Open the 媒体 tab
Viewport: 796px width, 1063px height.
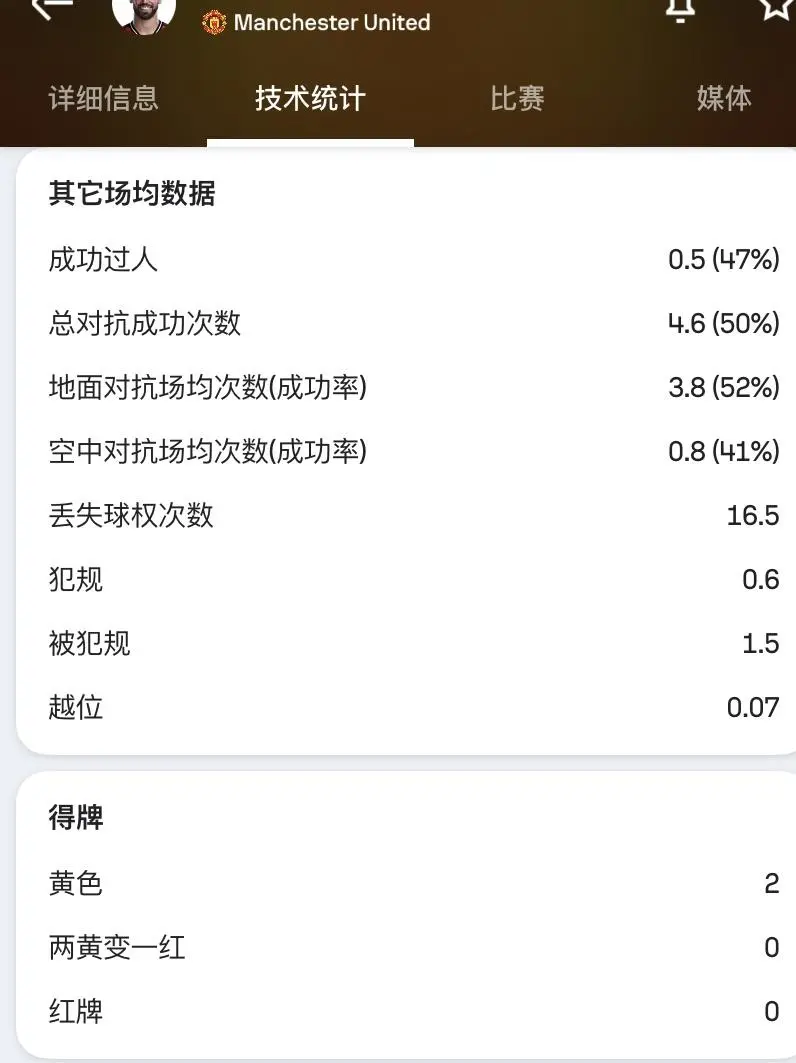point(724,98)
